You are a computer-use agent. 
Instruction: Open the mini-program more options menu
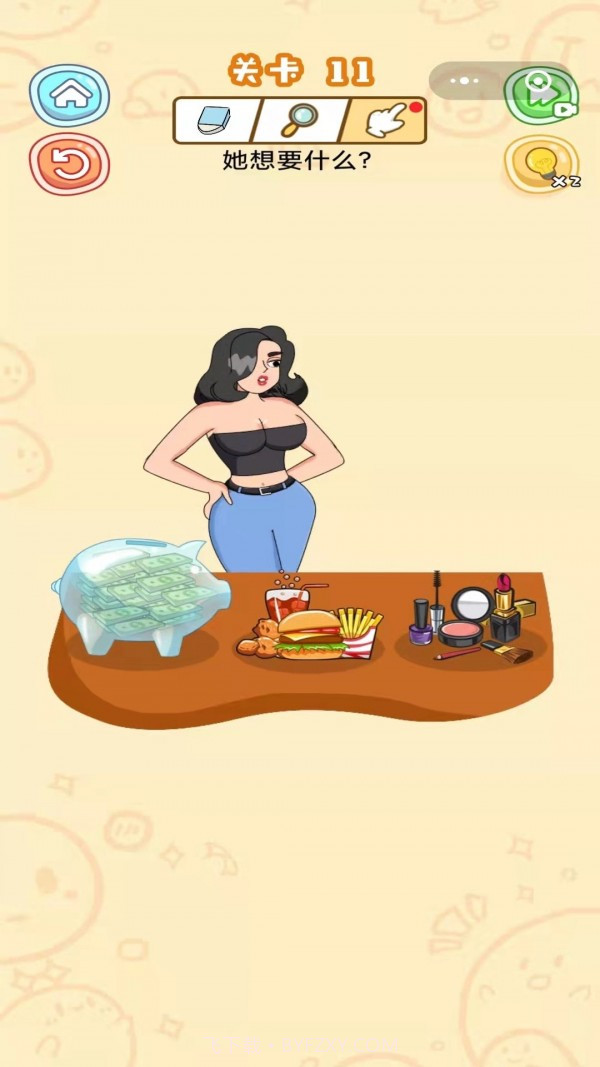464,81
